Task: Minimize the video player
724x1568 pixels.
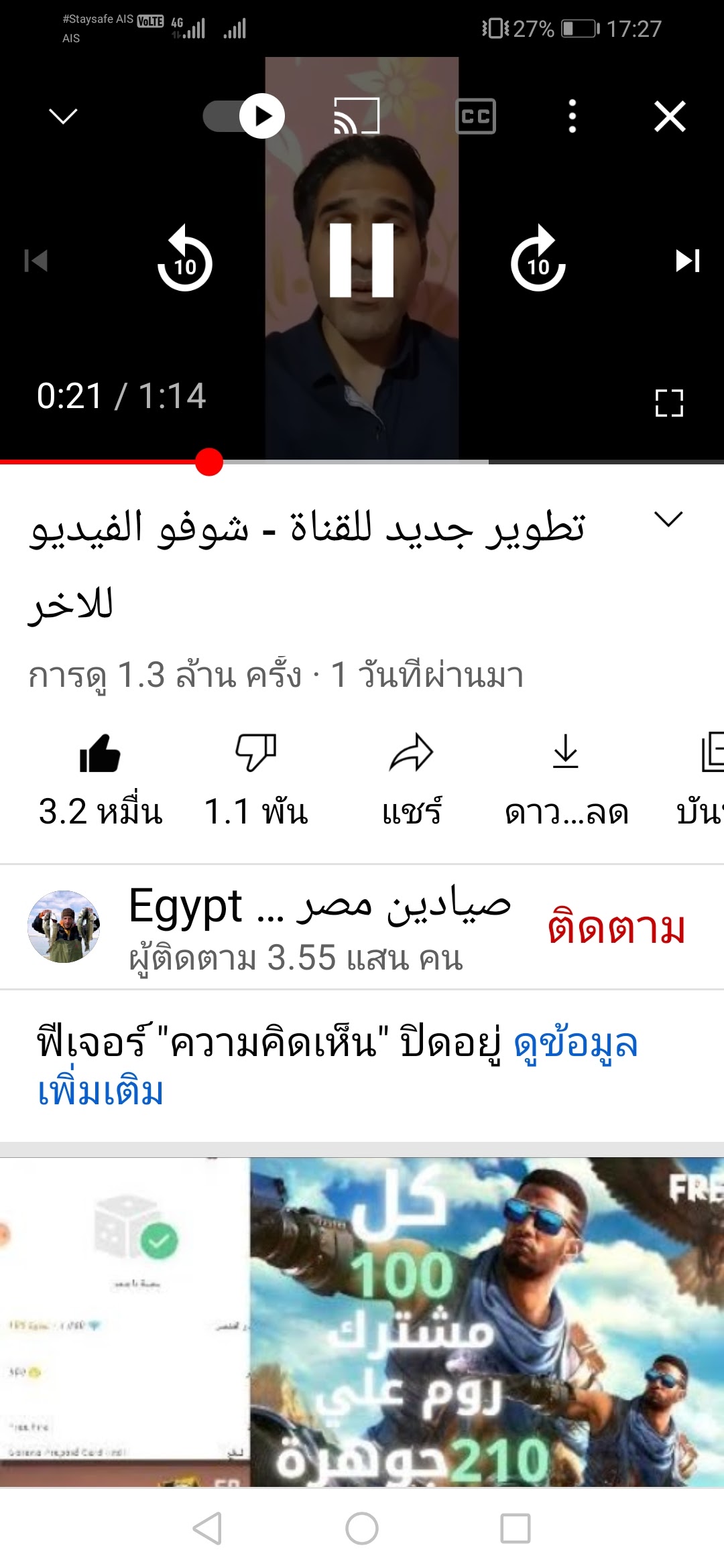Action: [x=64, y=117]
